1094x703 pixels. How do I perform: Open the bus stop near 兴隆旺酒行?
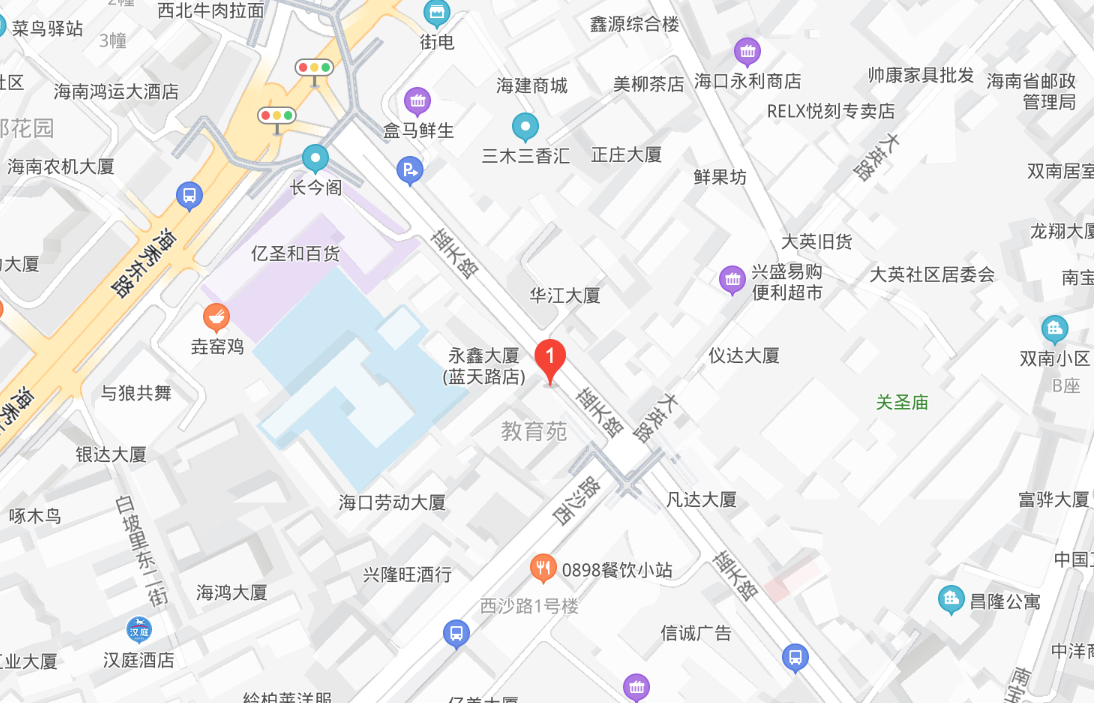tap(456, 632)
